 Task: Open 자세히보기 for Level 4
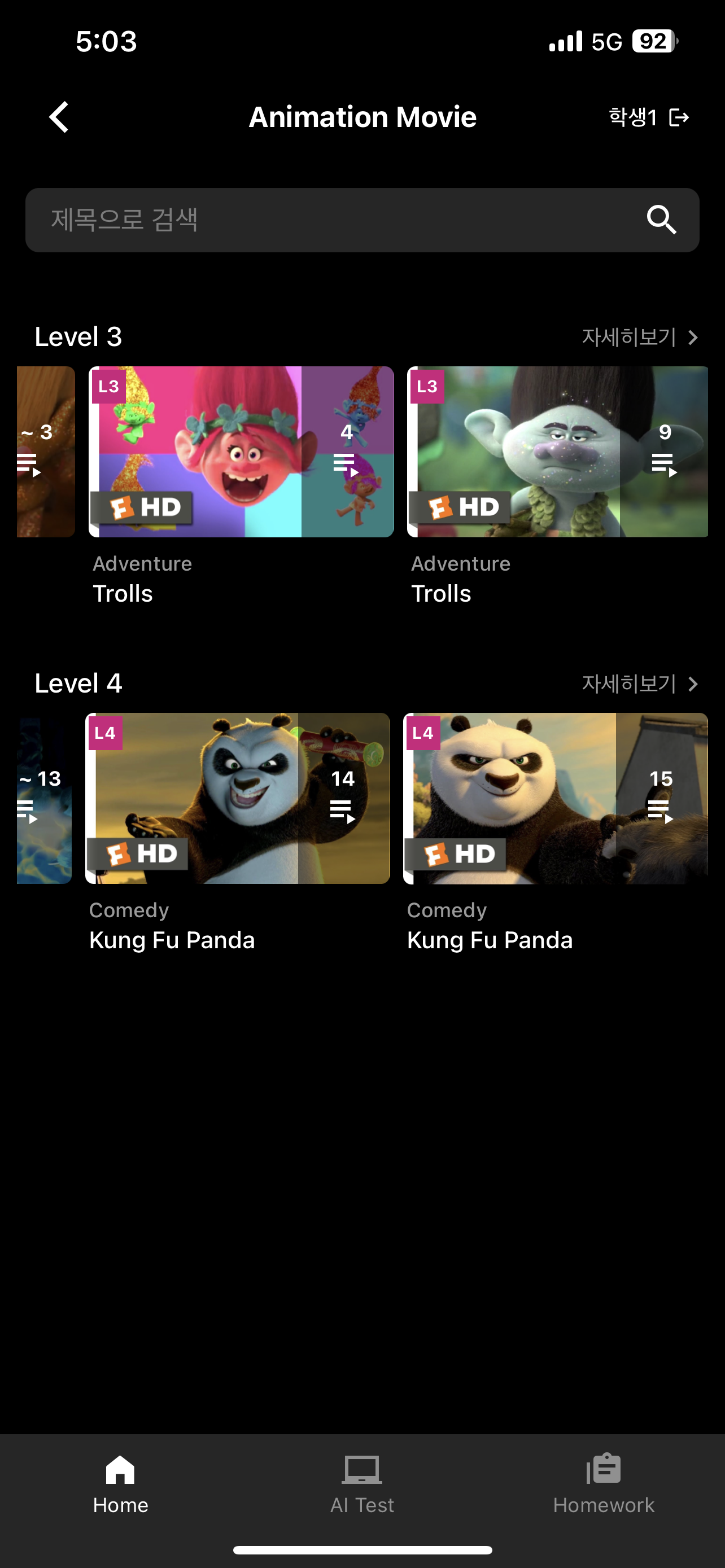640,684
